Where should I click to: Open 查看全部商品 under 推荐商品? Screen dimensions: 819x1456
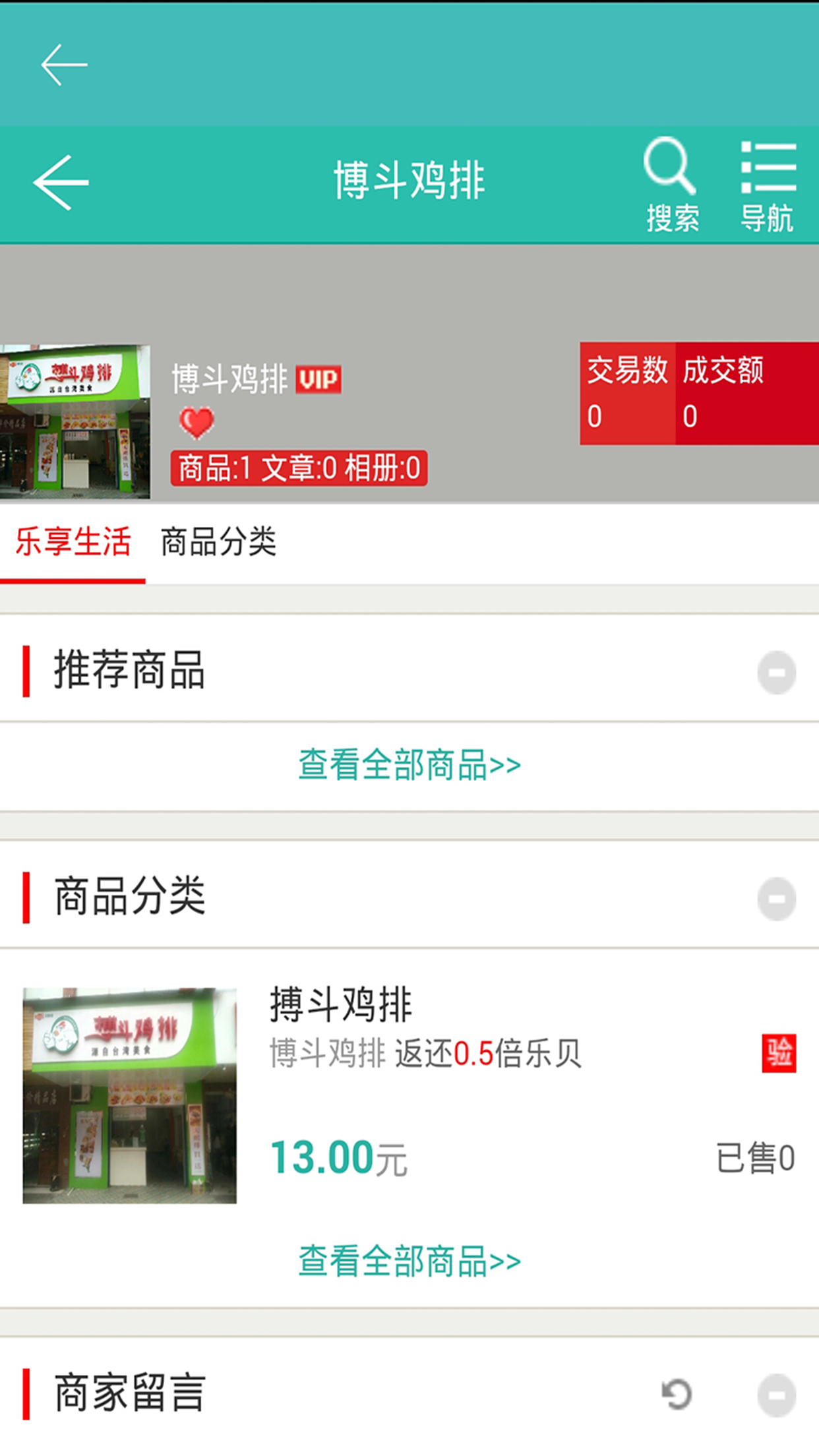409,765
